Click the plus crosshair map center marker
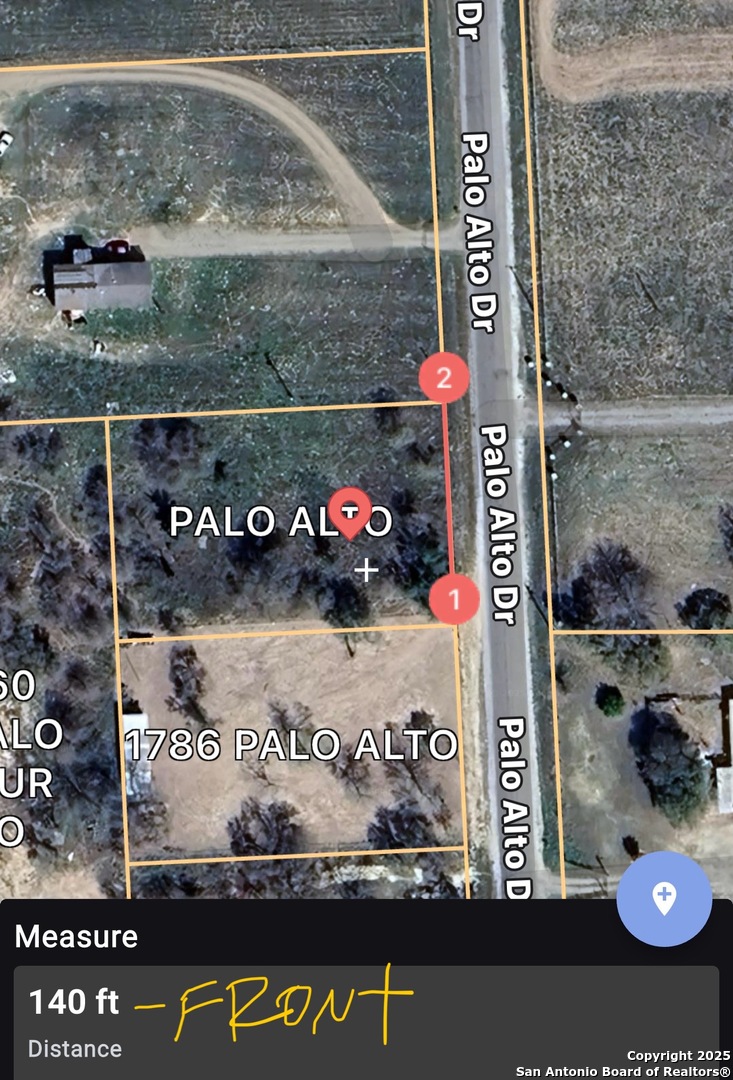Viewport: 733px width, 1080px height. click(366, 571)
